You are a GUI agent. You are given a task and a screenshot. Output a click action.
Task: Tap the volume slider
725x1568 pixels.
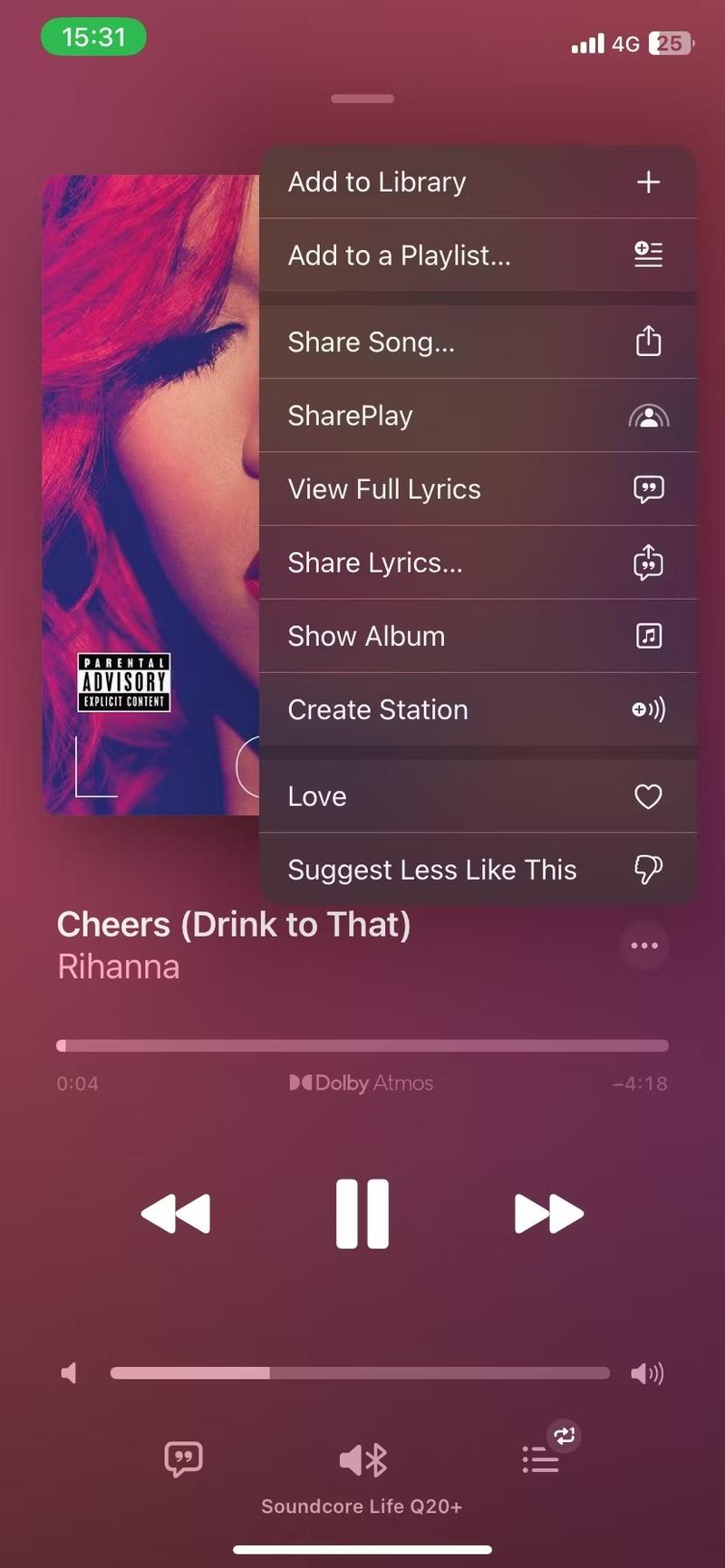click(x=360, y=1373)
